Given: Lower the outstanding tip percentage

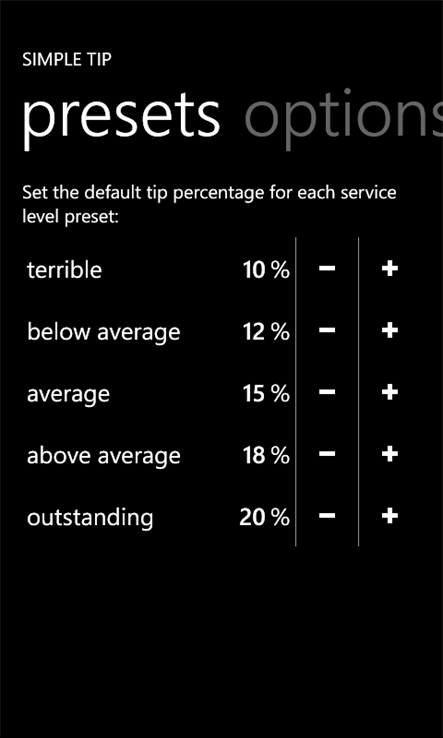Looking at the screenshot, I should [x=327, y=516].
